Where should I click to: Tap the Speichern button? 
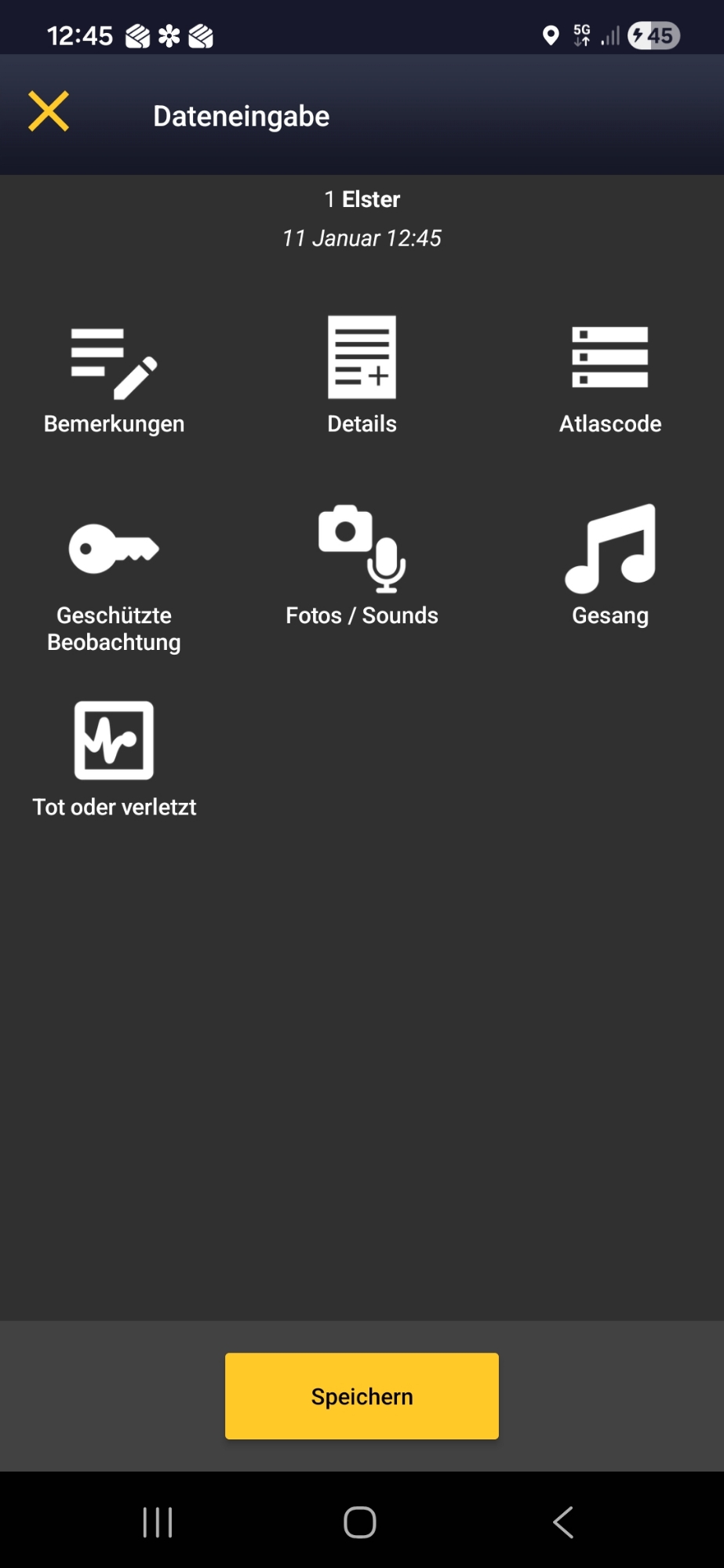(x=362, y=1396)
